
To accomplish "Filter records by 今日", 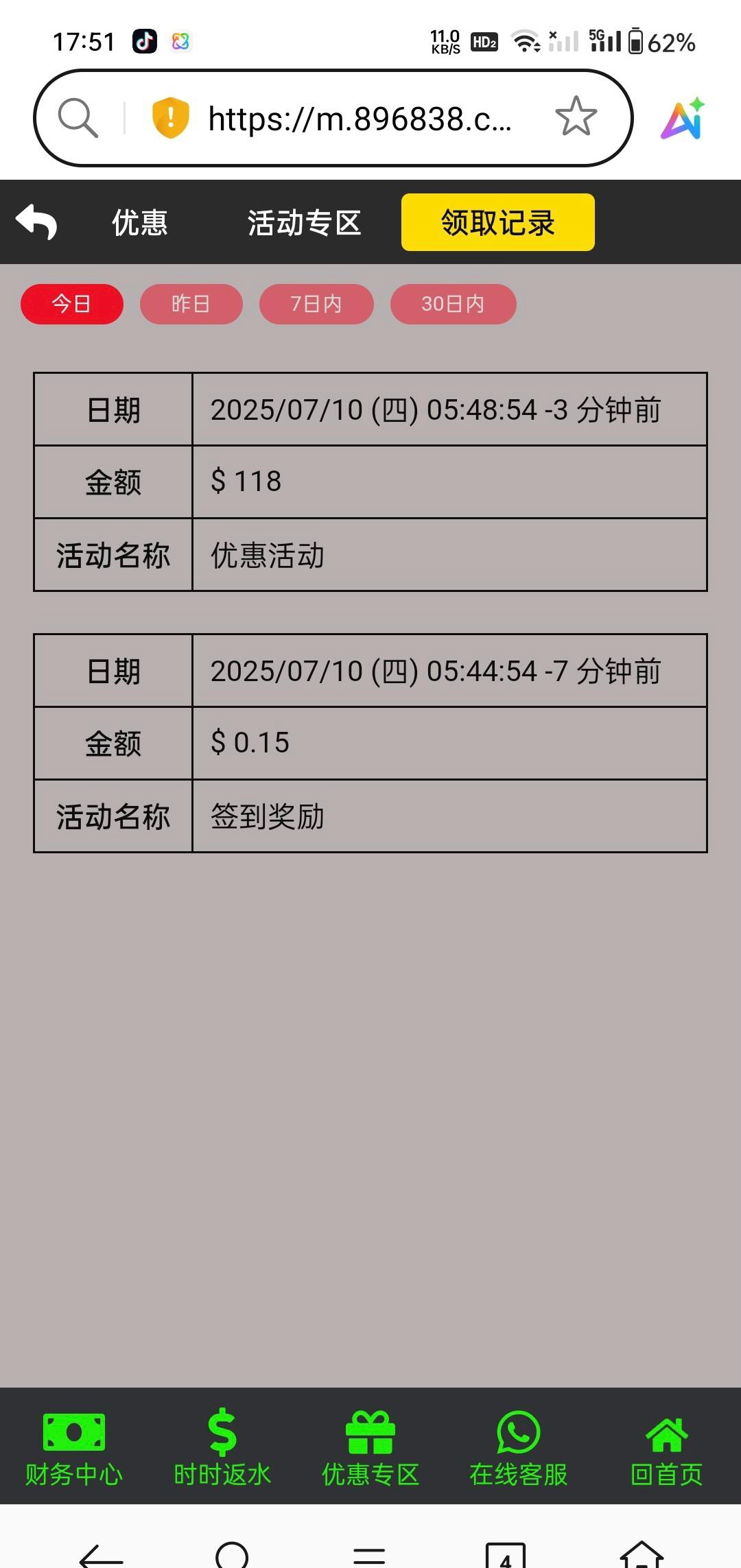I will (x=72, y=304).
